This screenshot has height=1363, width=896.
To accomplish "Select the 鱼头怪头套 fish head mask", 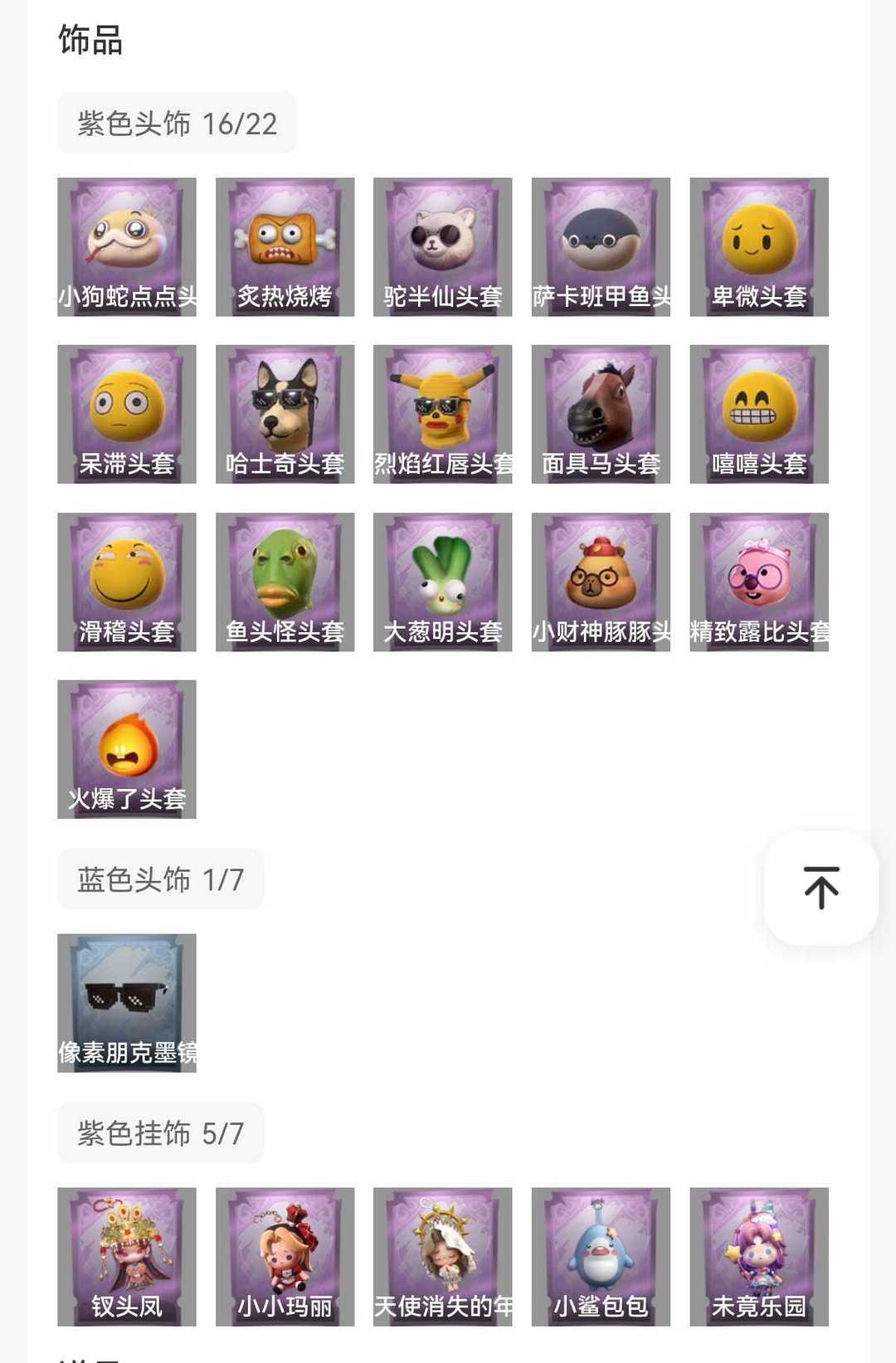I will coord(285,581).
